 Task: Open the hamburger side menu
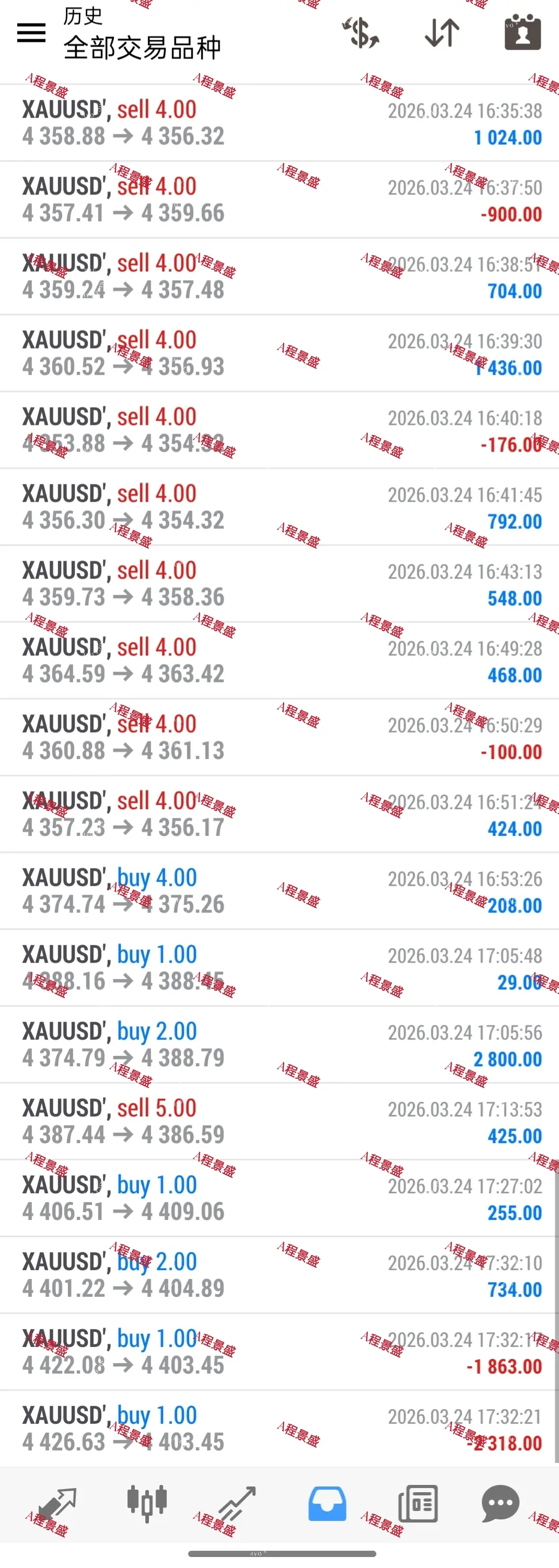pyautogui.click(x=31, y=33)
